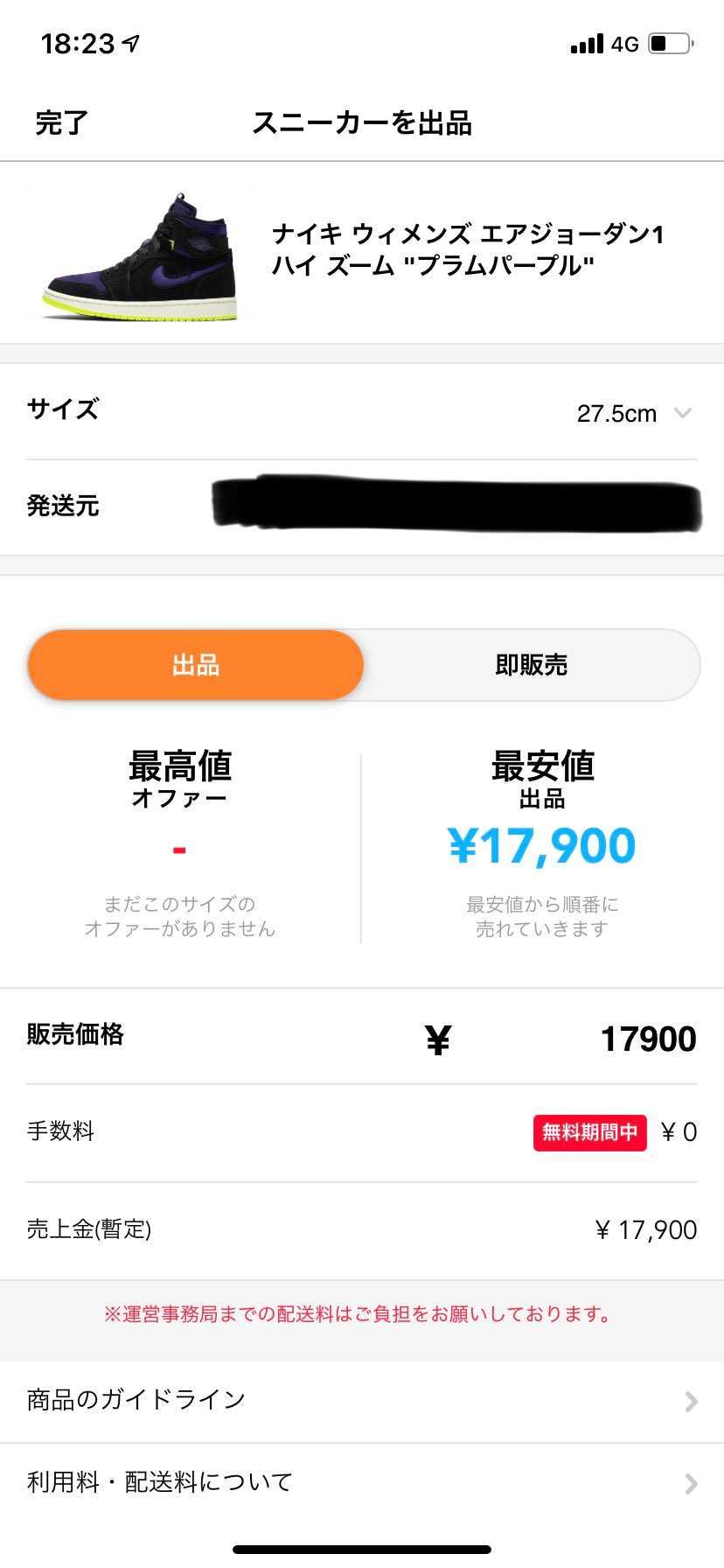Image resolution: width=724 pixels, height=1568 pixels.
Task: Switch to the 即販売 instant sale mode
Action: (530, 664)
